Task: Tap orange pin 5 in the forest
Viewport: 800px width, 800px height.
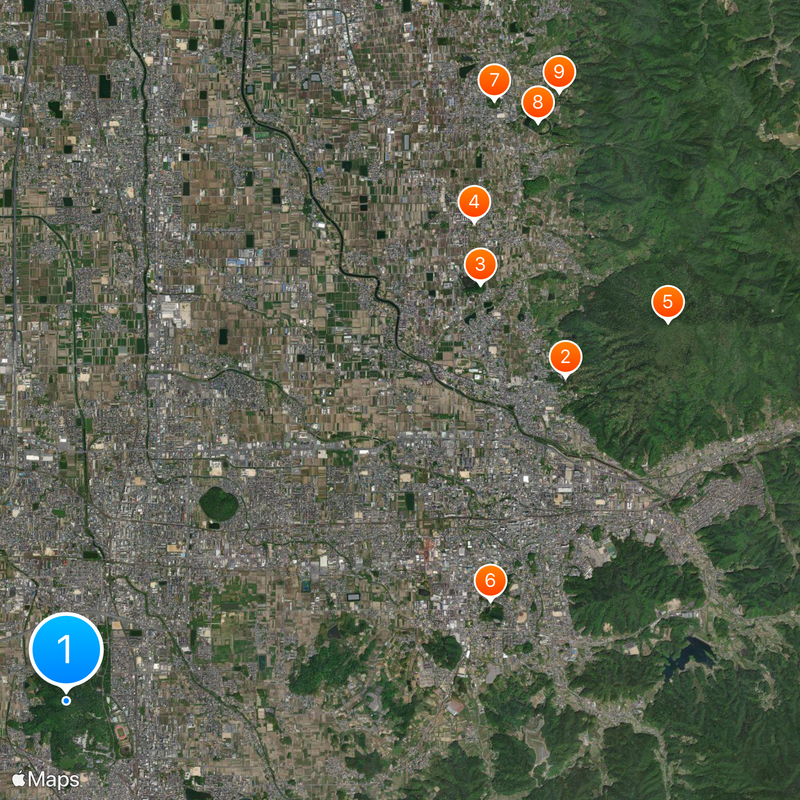Action: pyautogui.click(x=667, y=301)
